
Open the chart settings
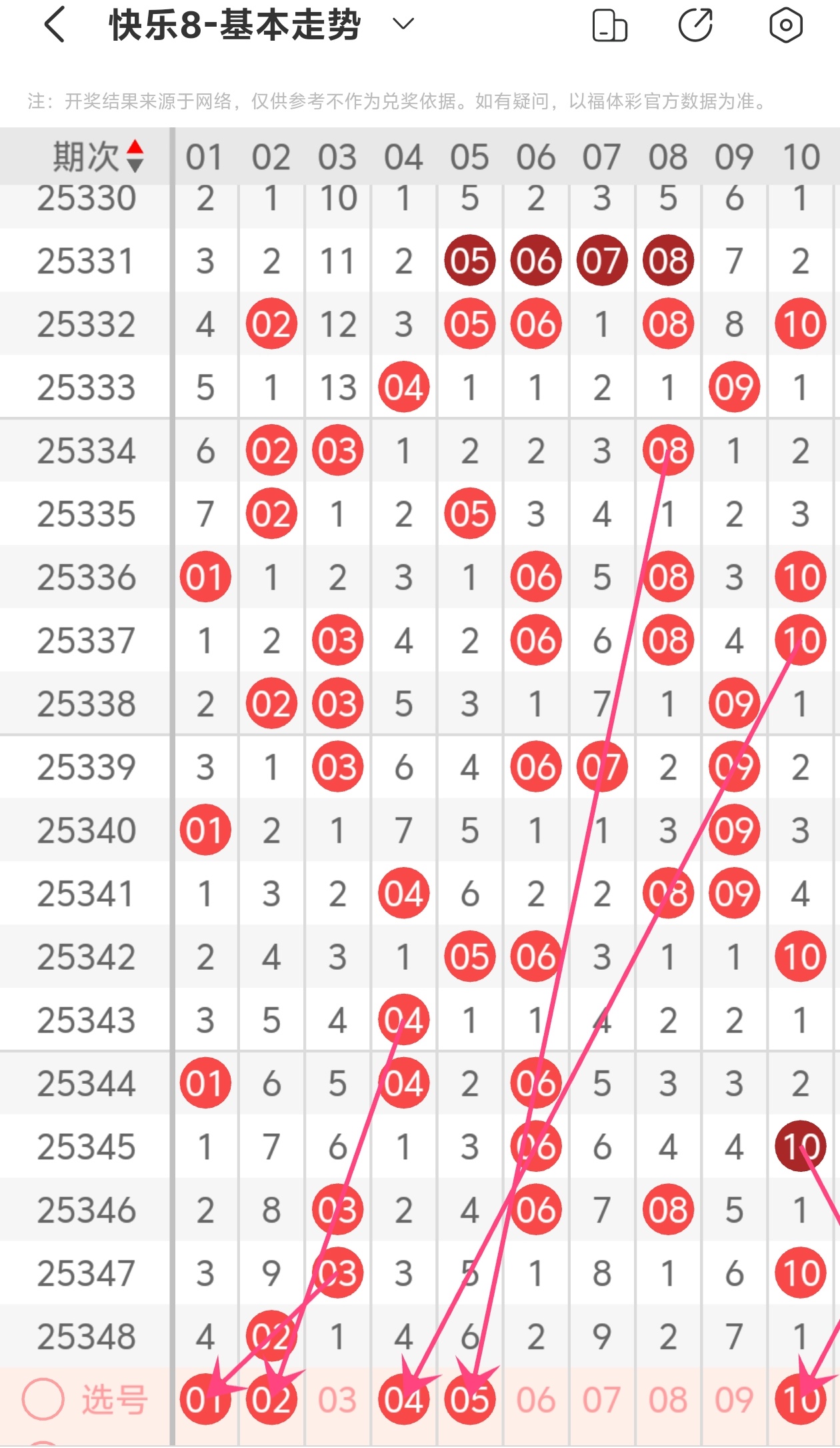pyautogui.click(x=785, y=25)
